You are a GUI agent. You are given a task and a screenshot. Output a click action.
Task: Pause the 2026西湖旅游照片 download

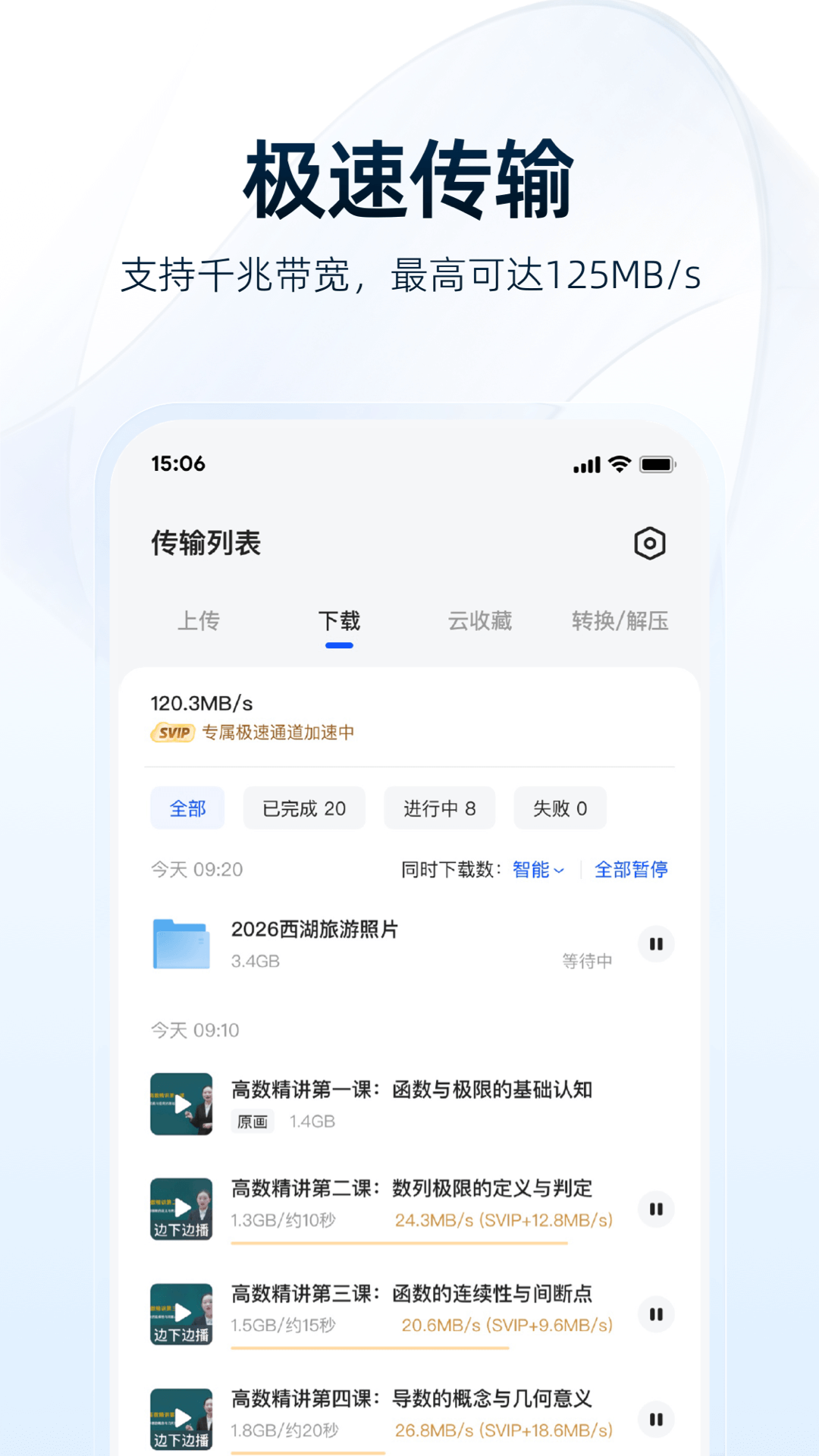(655, 944)
